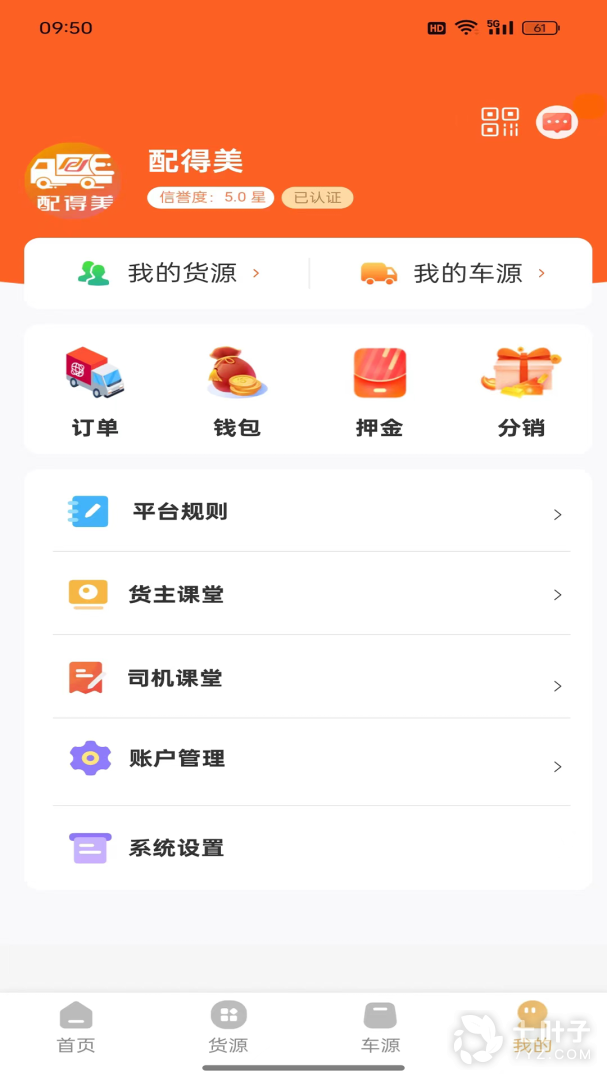Switch to the 车源 tab

[380, 1029]
